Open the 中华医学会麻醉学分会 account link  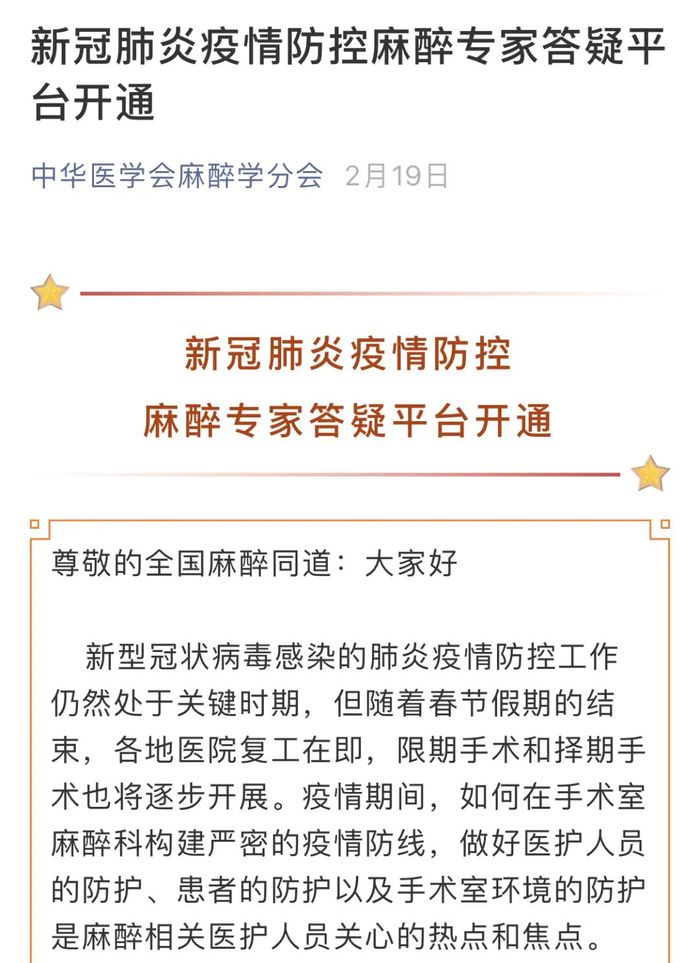pyautogui.click(x=177, y=176)
